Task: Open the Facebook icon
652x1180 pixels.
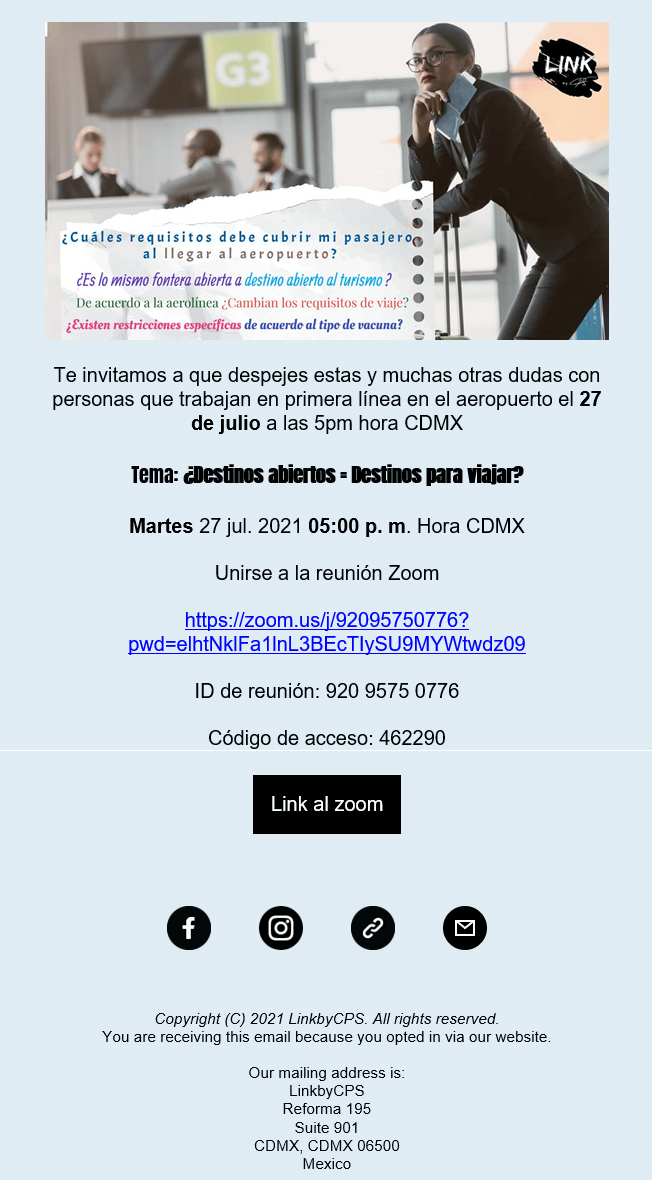Action: (189, 928)
